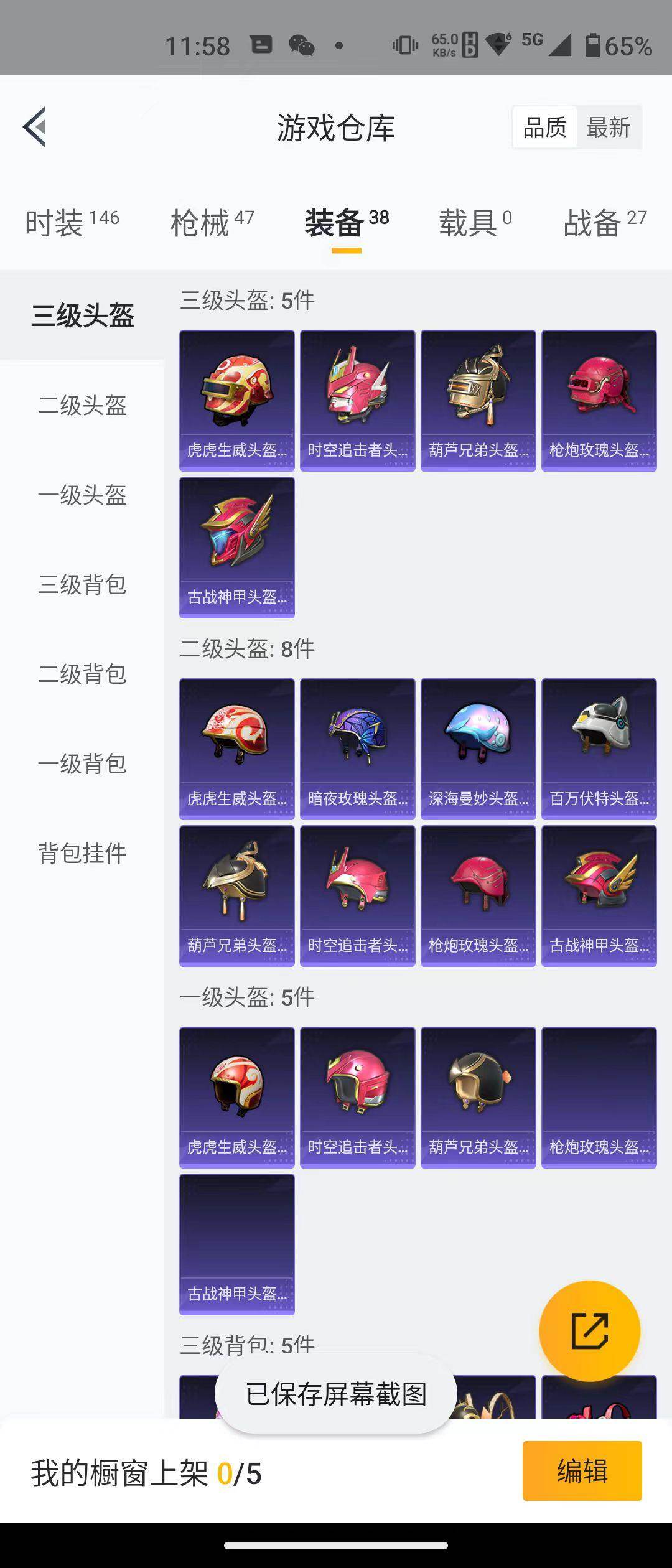Sort items by 品质
672x1568 pixels.
[x=544, y=127]
